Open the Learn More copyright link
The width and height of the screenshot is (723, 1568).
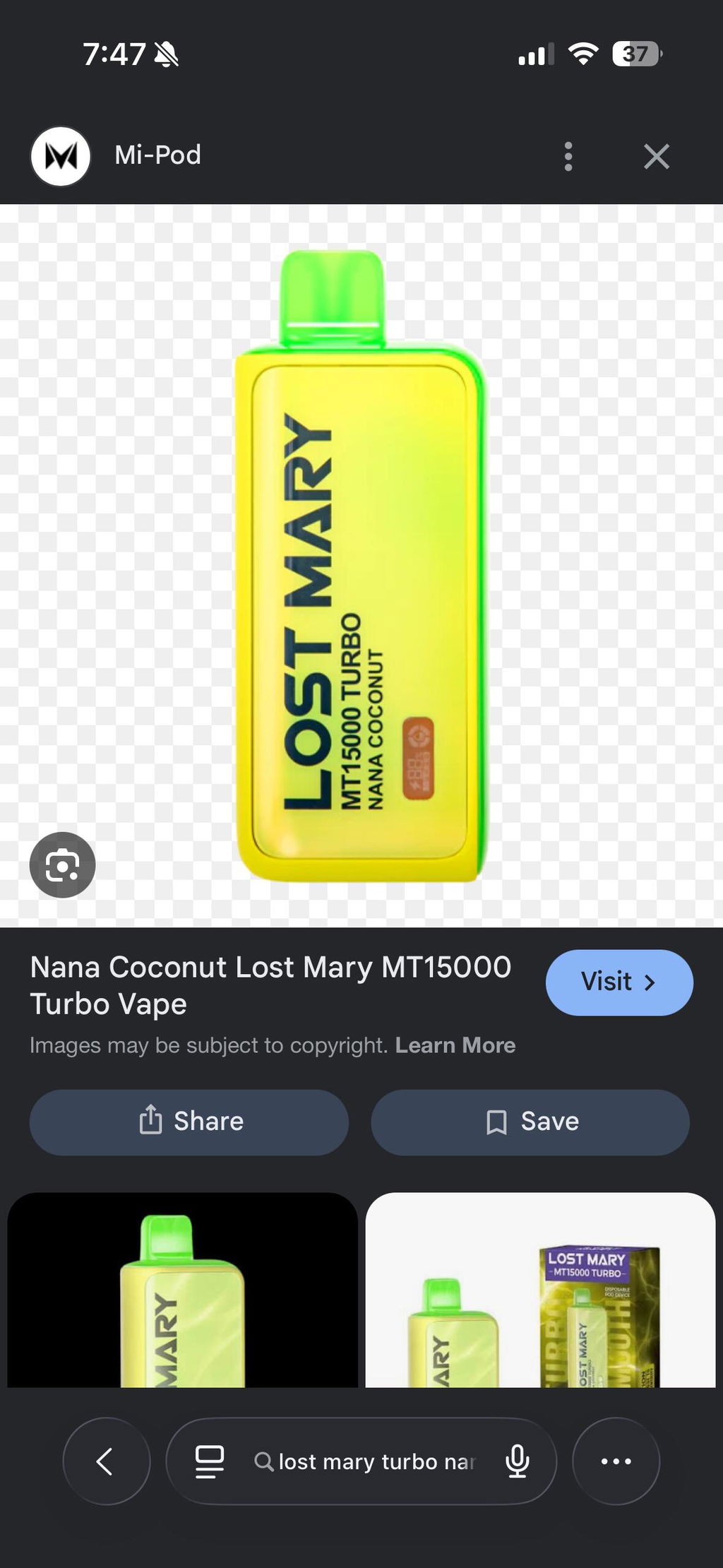tap(455, 1045)
